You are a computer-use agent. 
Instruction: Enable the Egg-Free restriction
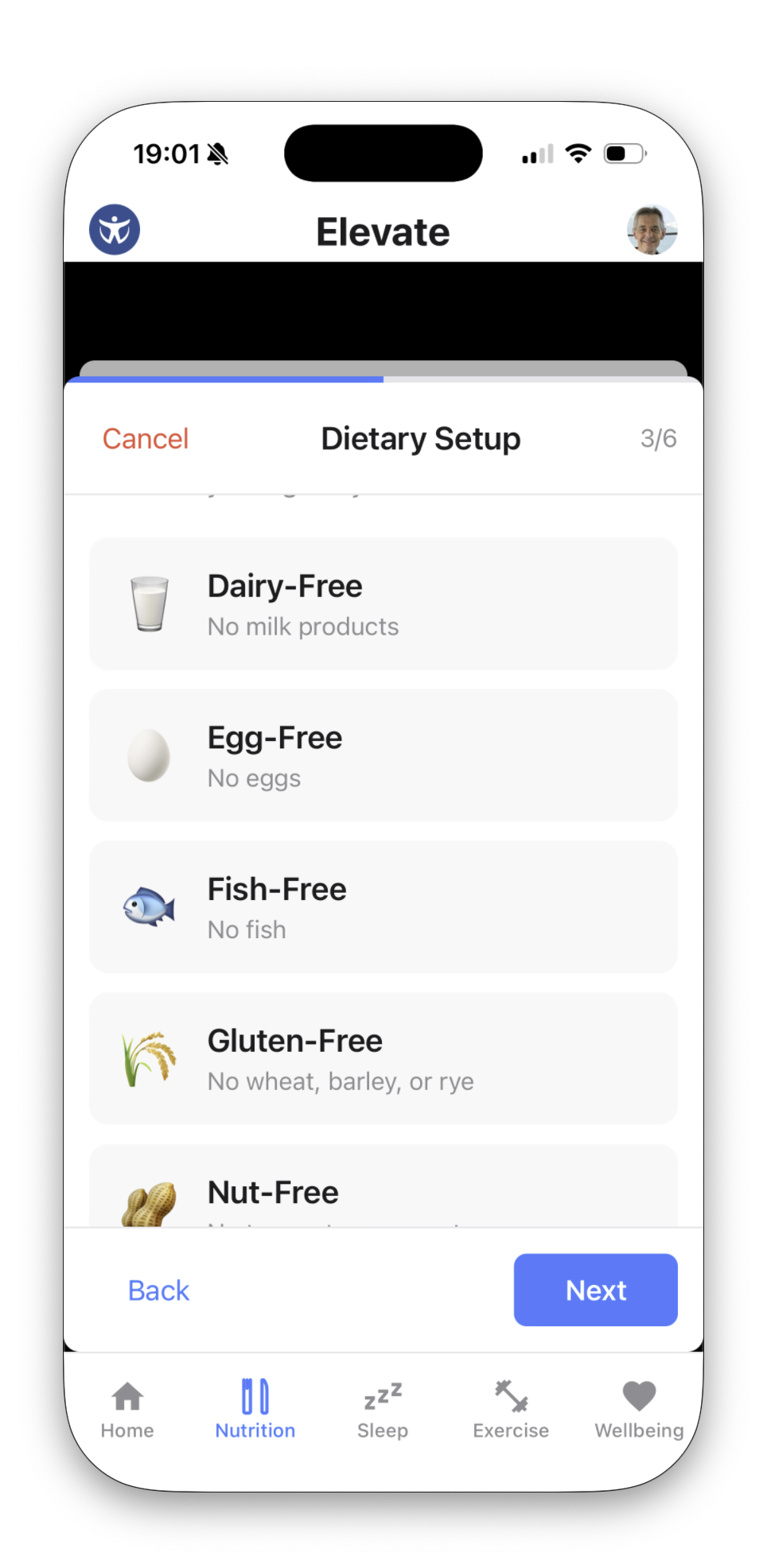[x=383, y=755]
